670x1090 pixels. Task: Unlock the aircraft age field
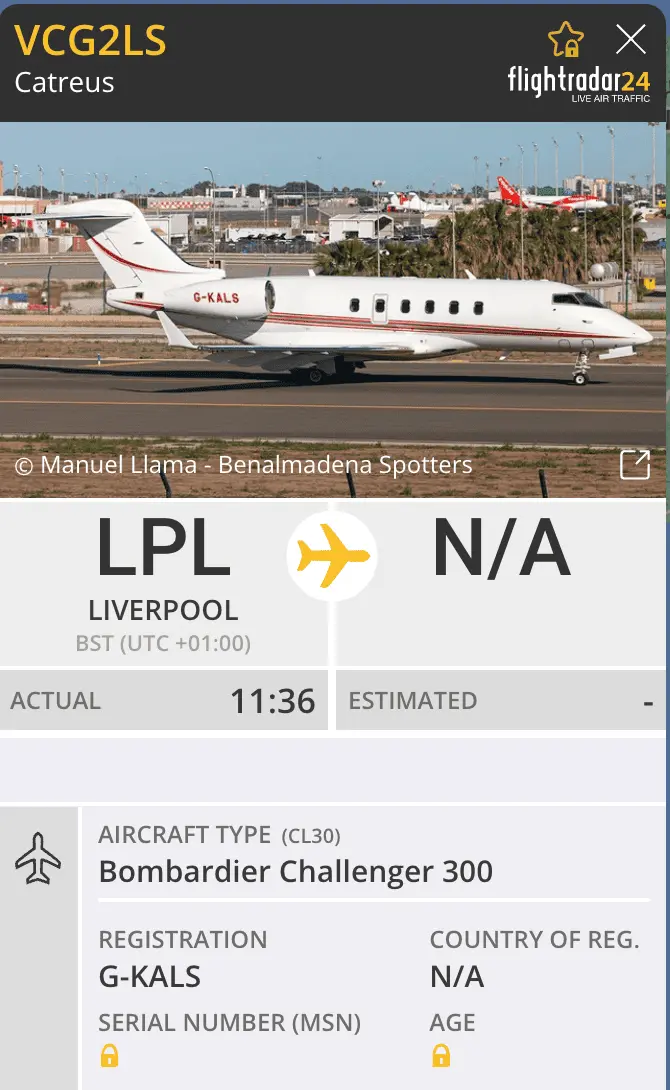tap(440, 1055)
